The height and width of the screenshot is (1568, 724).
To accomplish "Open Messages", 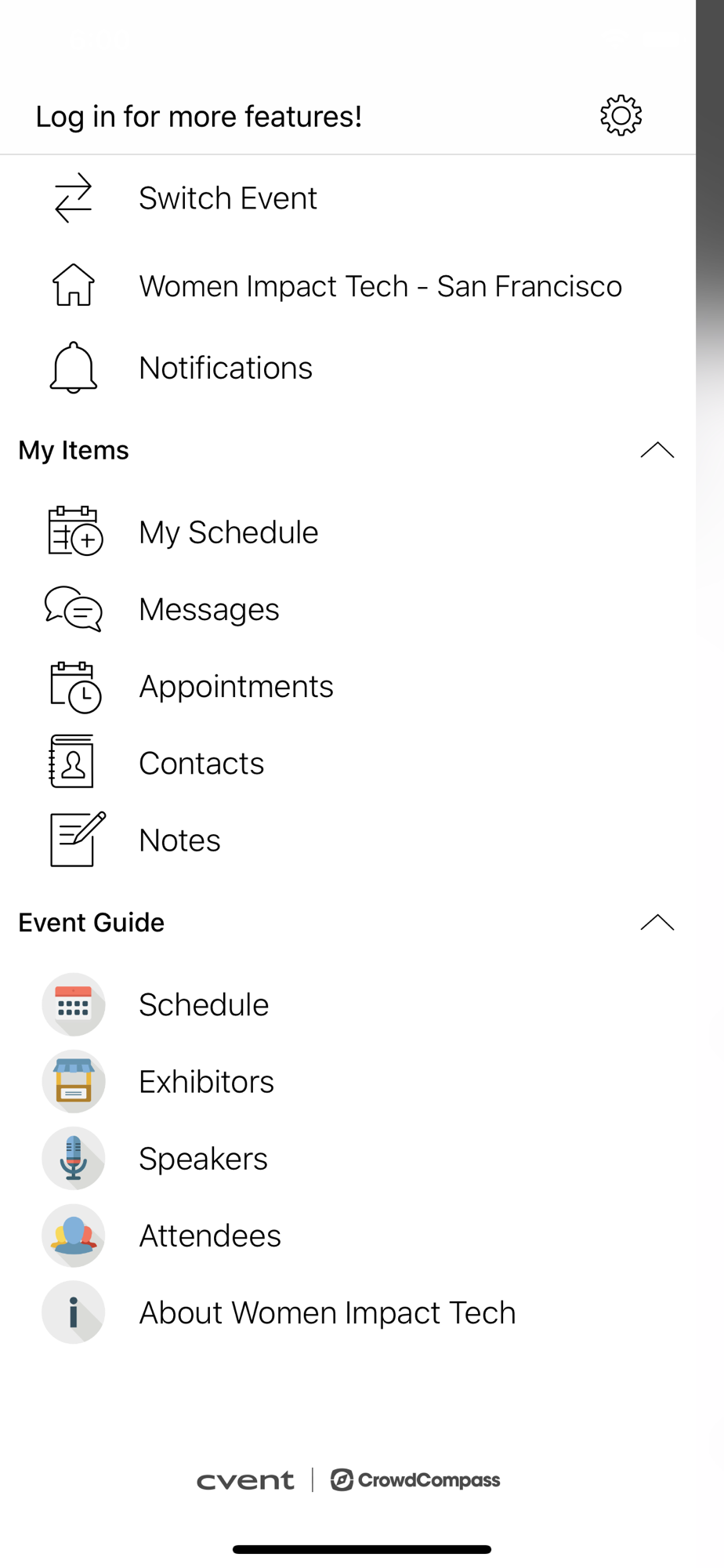I will click(348, 608).
